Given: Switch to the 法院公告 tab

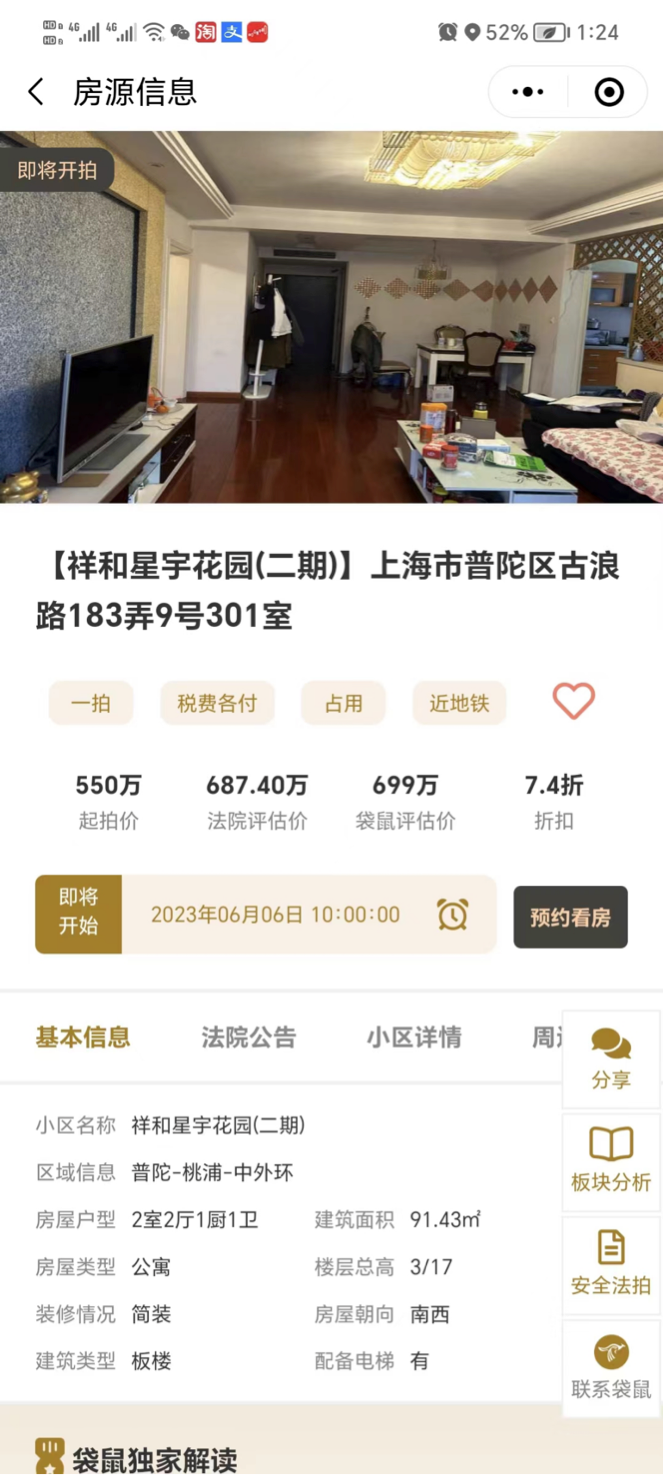Looking at the screenshot, I should (249, 1037).
